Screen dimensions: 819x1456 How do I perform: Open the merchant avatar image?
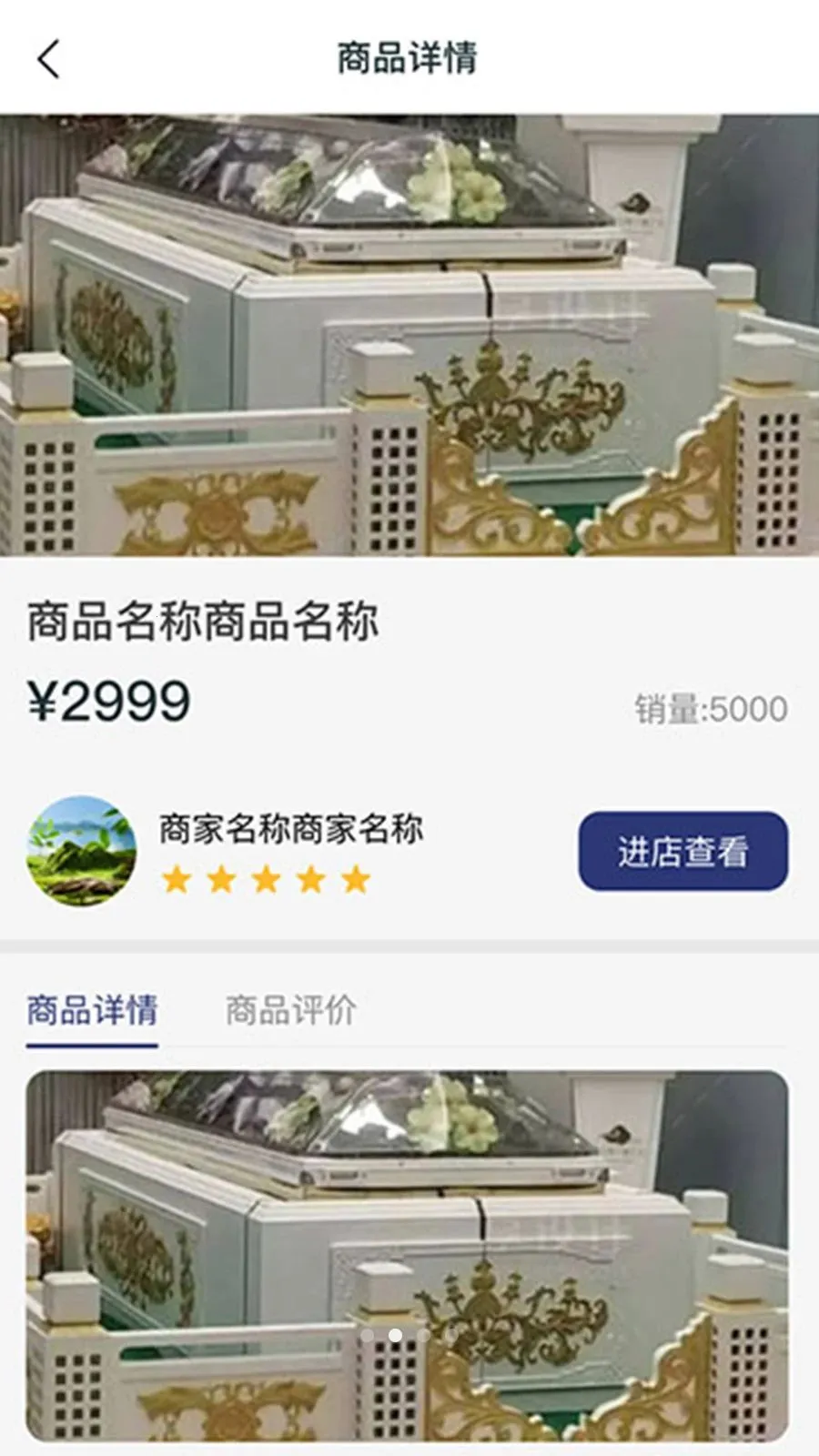[x=81, y=851]
